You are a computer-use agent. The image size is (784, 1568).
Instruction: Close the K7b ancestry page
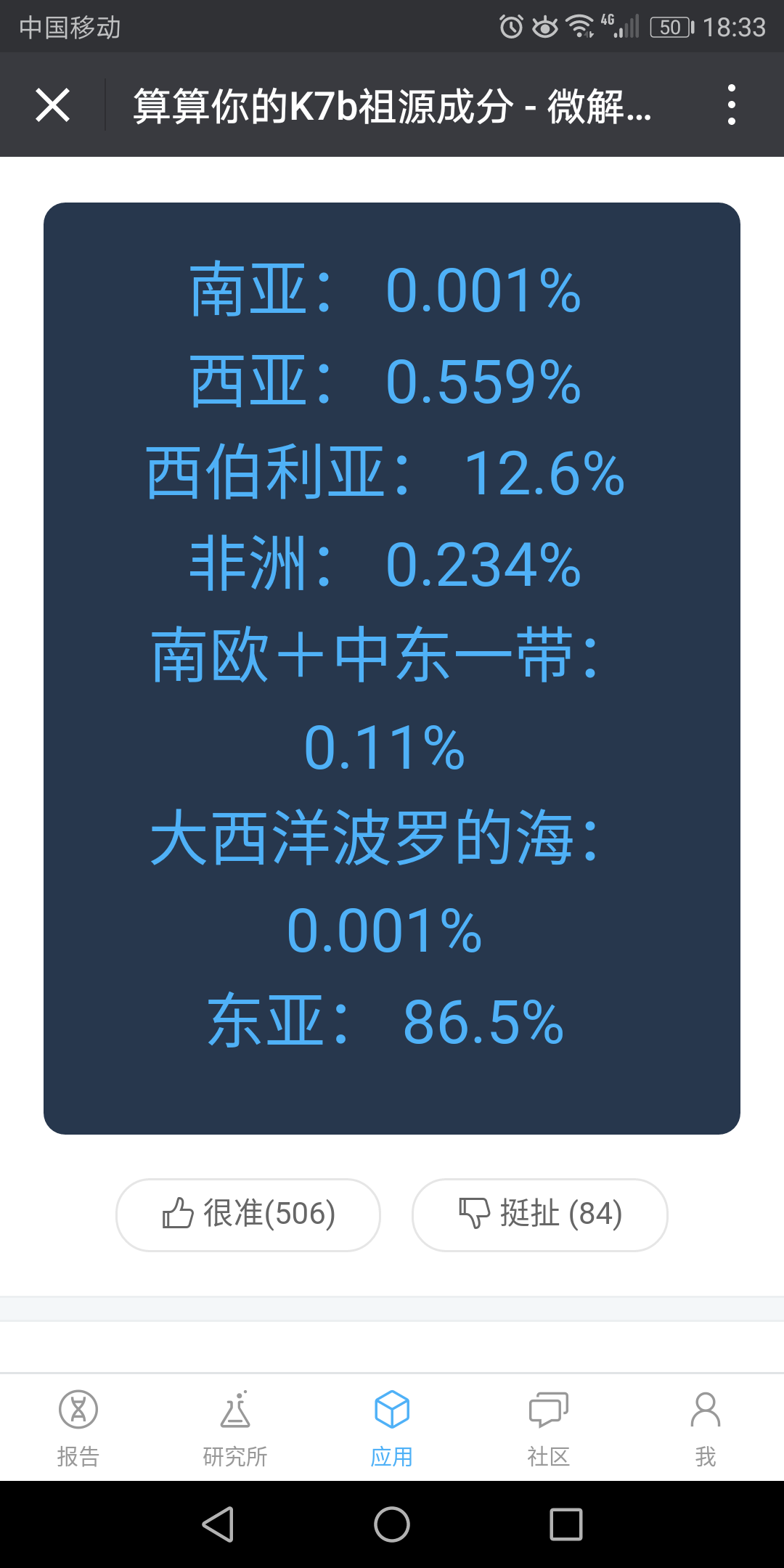(x=52, y=105)
